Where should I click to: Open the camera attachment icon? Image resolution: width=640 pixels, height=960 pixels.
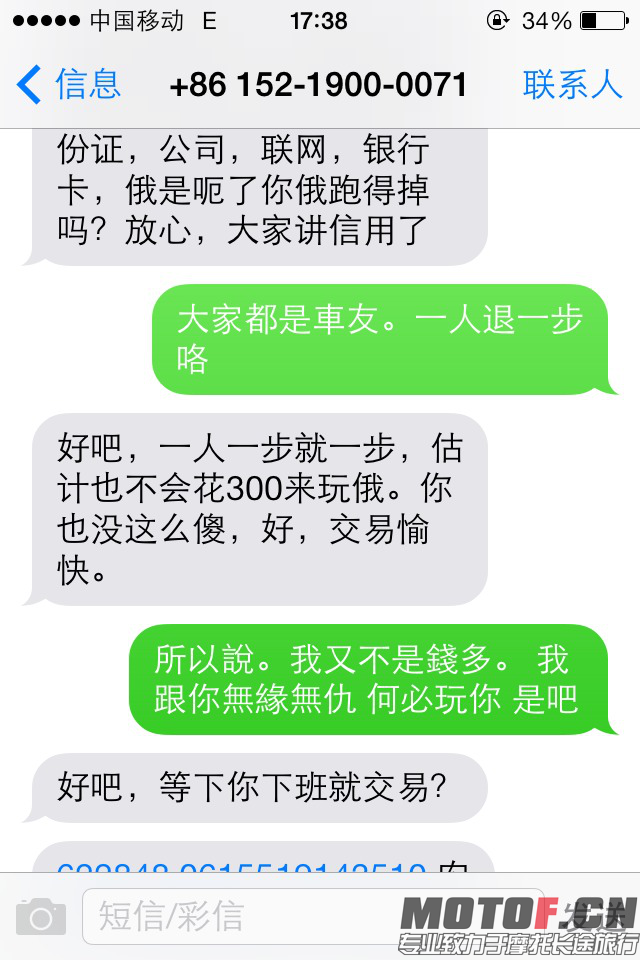point(41,916)
